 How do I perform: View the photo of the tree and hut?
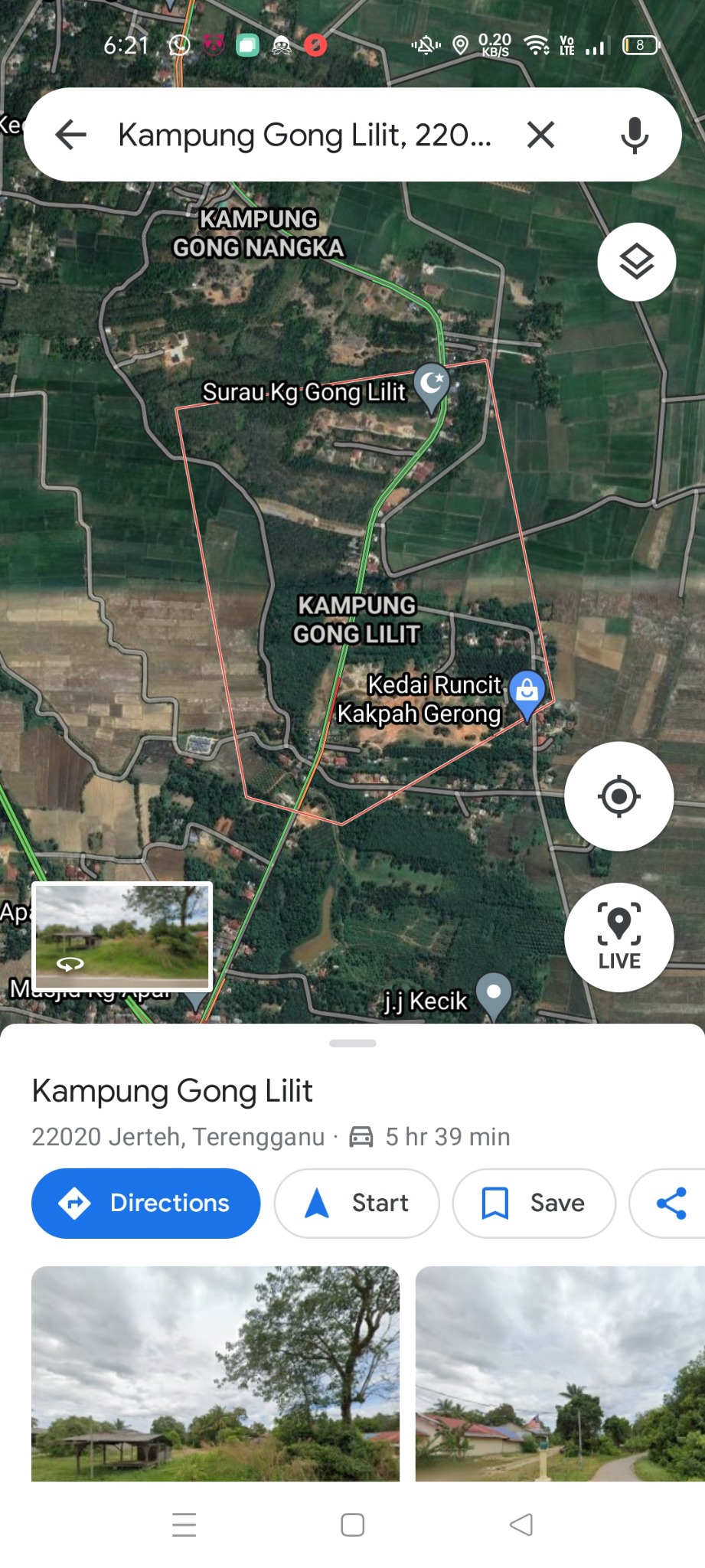pos(215,1373)
